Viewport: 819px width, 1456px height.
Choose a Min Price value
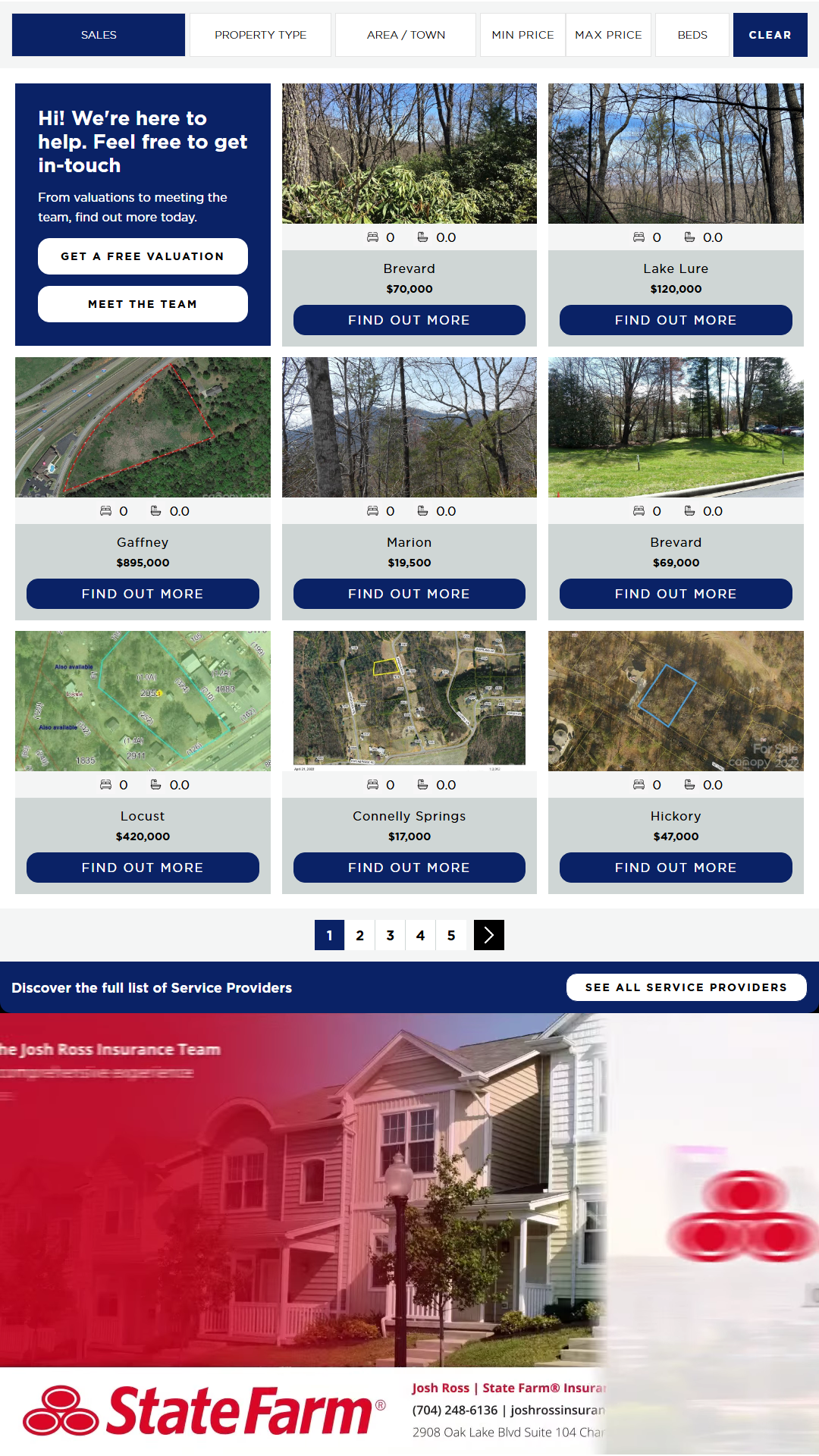(x=522, y=35)
